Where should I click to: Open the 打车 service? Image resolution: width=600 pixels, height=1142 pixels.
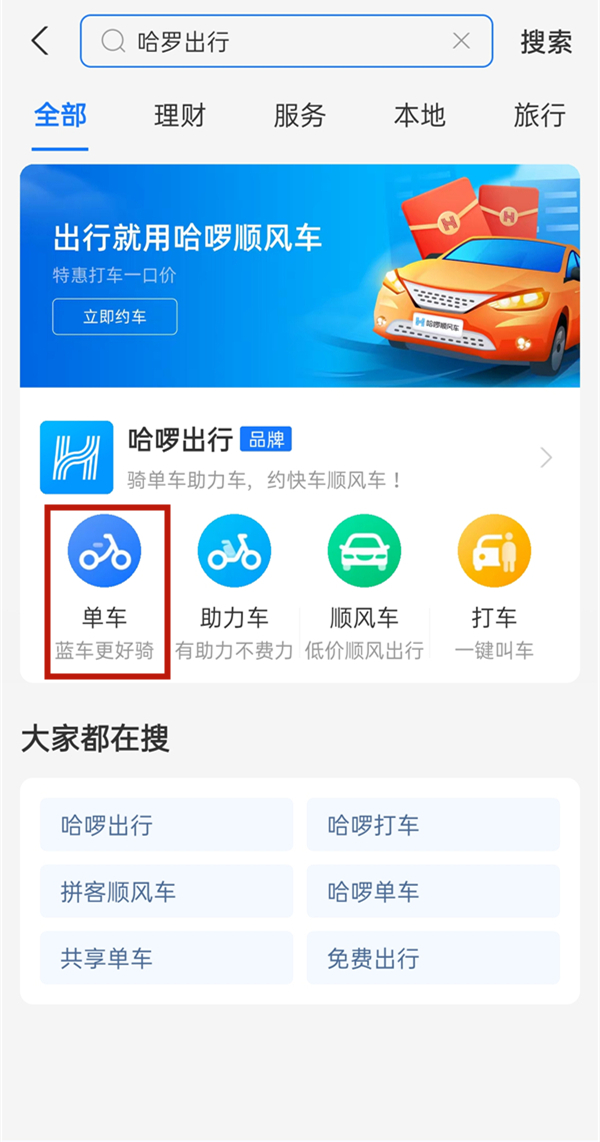coord(494,590)
